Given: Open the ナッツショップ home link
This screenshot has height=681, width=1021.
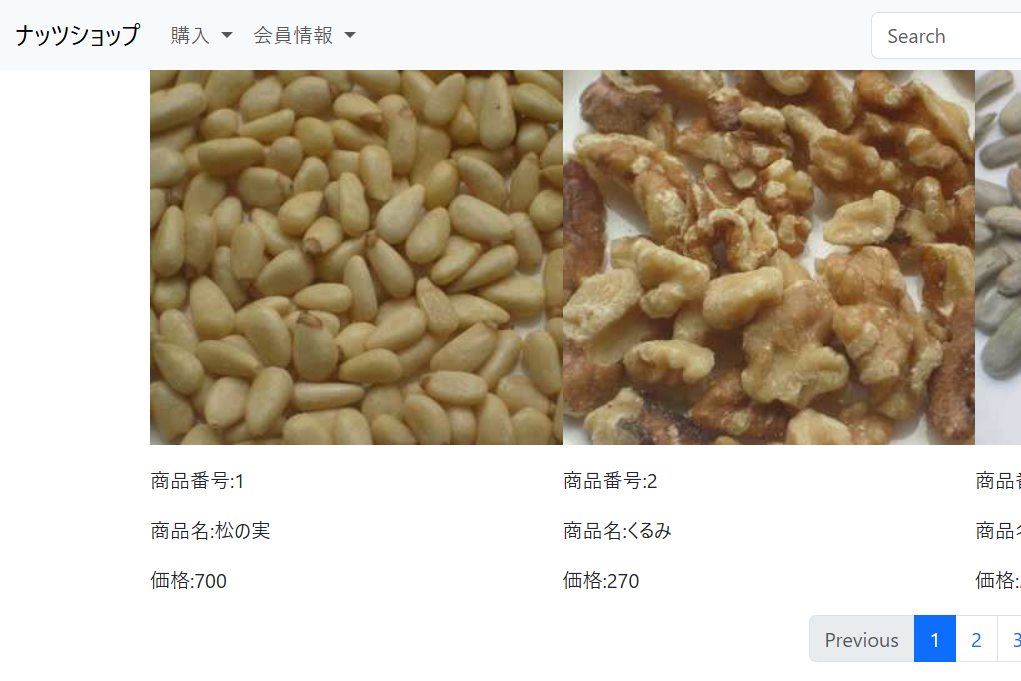Looking at the screenshot, I should tap(77, 35).
